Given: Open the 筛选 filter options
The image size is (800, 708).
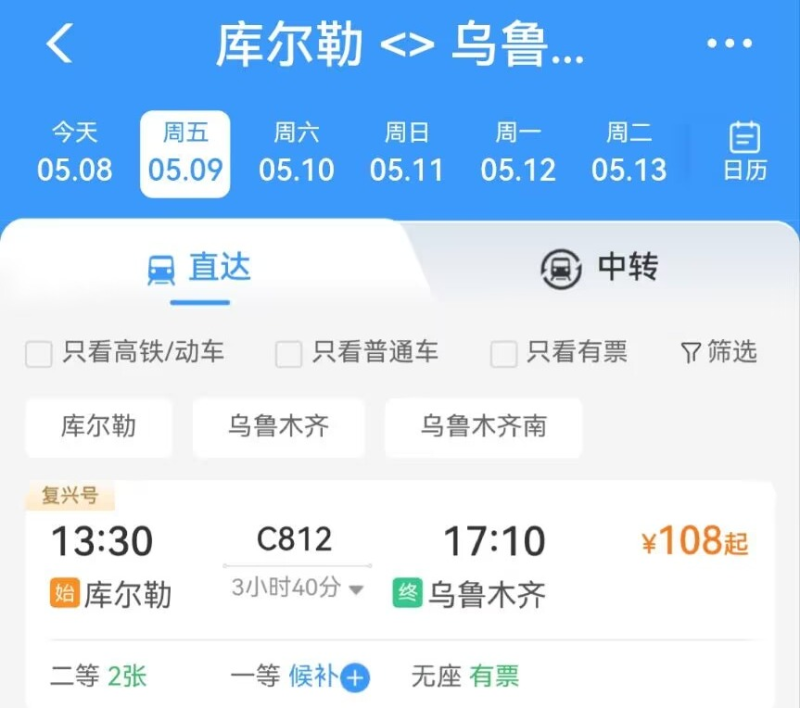Looking at the screenshot, I should coord(718,352).
